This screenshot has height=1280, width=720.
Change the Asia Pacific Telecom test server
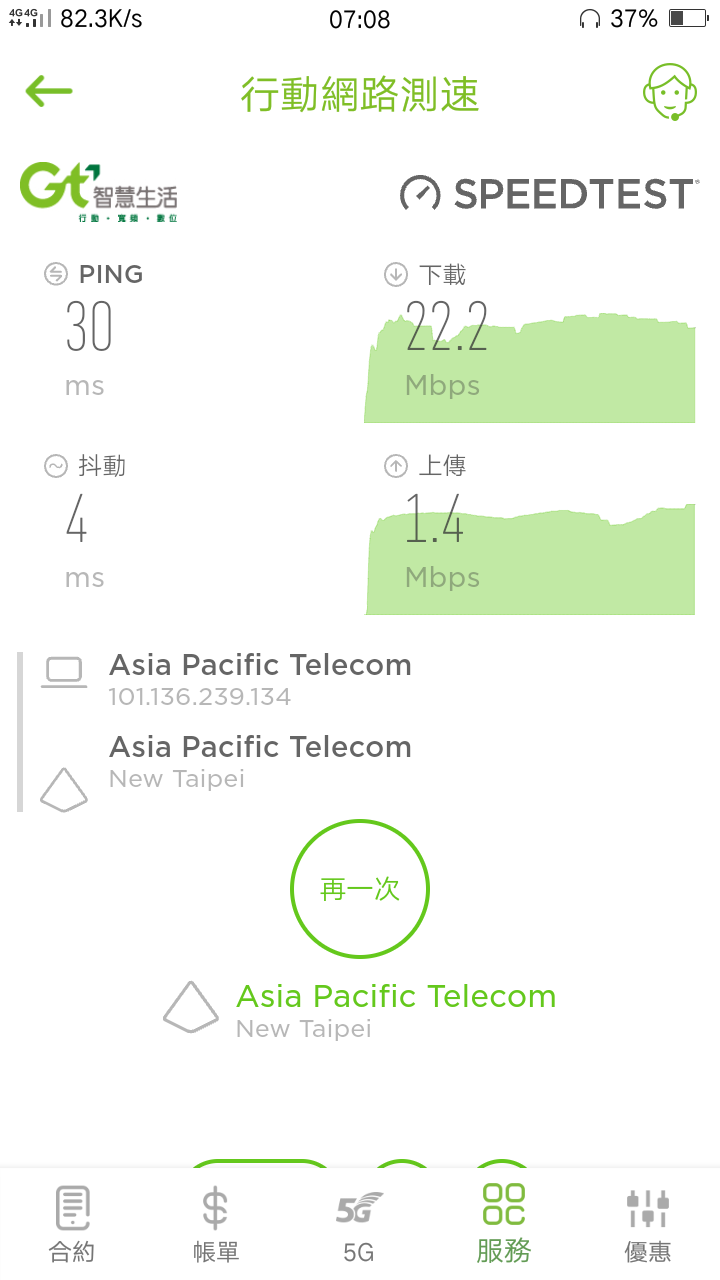coord(395,1008)
